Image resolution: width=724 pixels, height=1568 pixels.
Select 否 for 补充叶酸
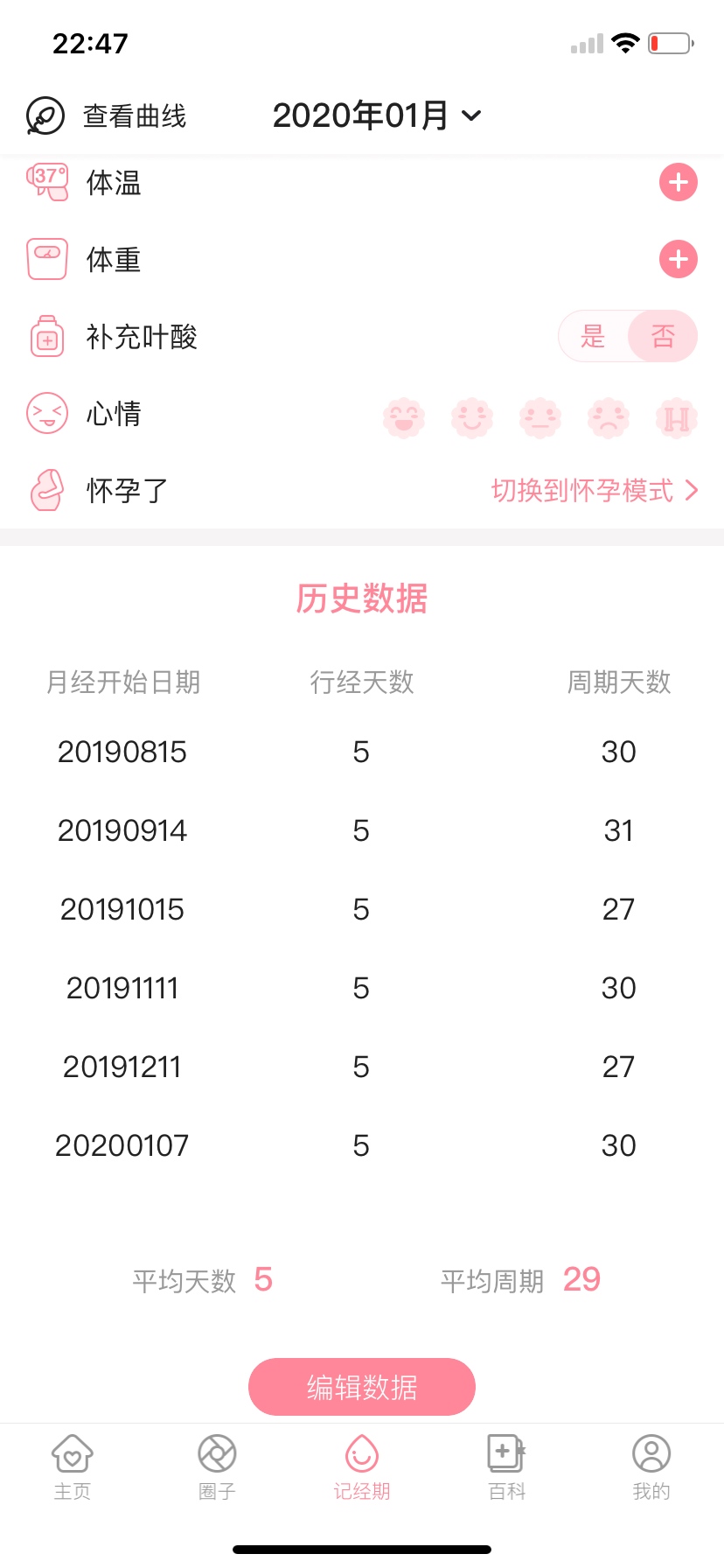pos(663,336)
